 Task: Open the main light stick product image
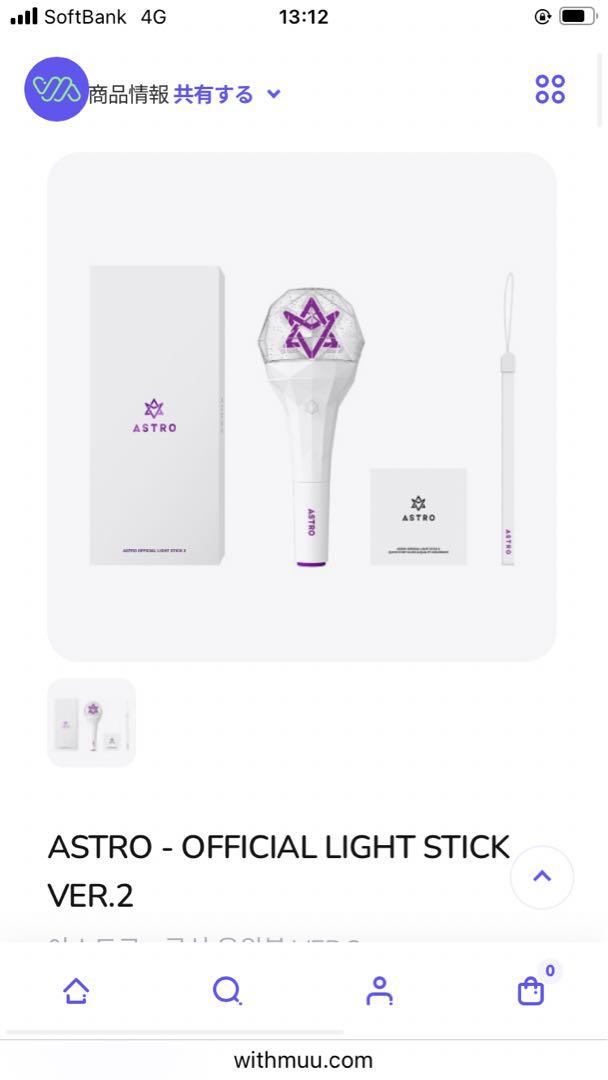point(302,407)
